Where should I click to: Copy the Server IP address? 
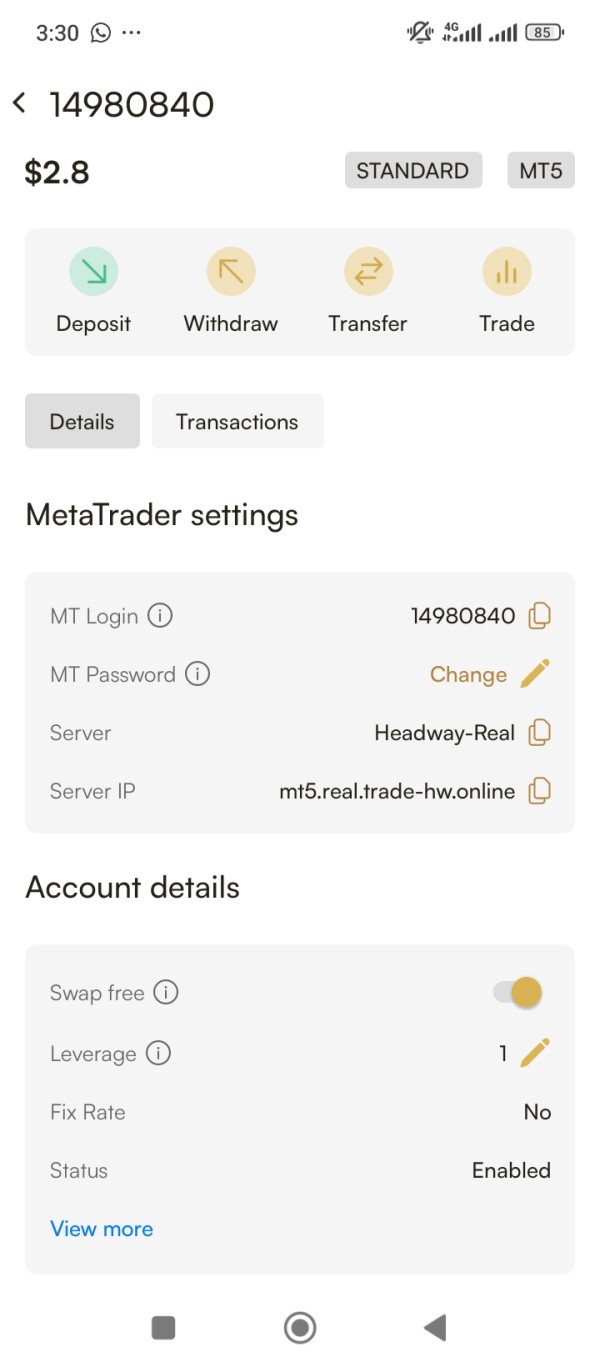(x=539, y=792)
